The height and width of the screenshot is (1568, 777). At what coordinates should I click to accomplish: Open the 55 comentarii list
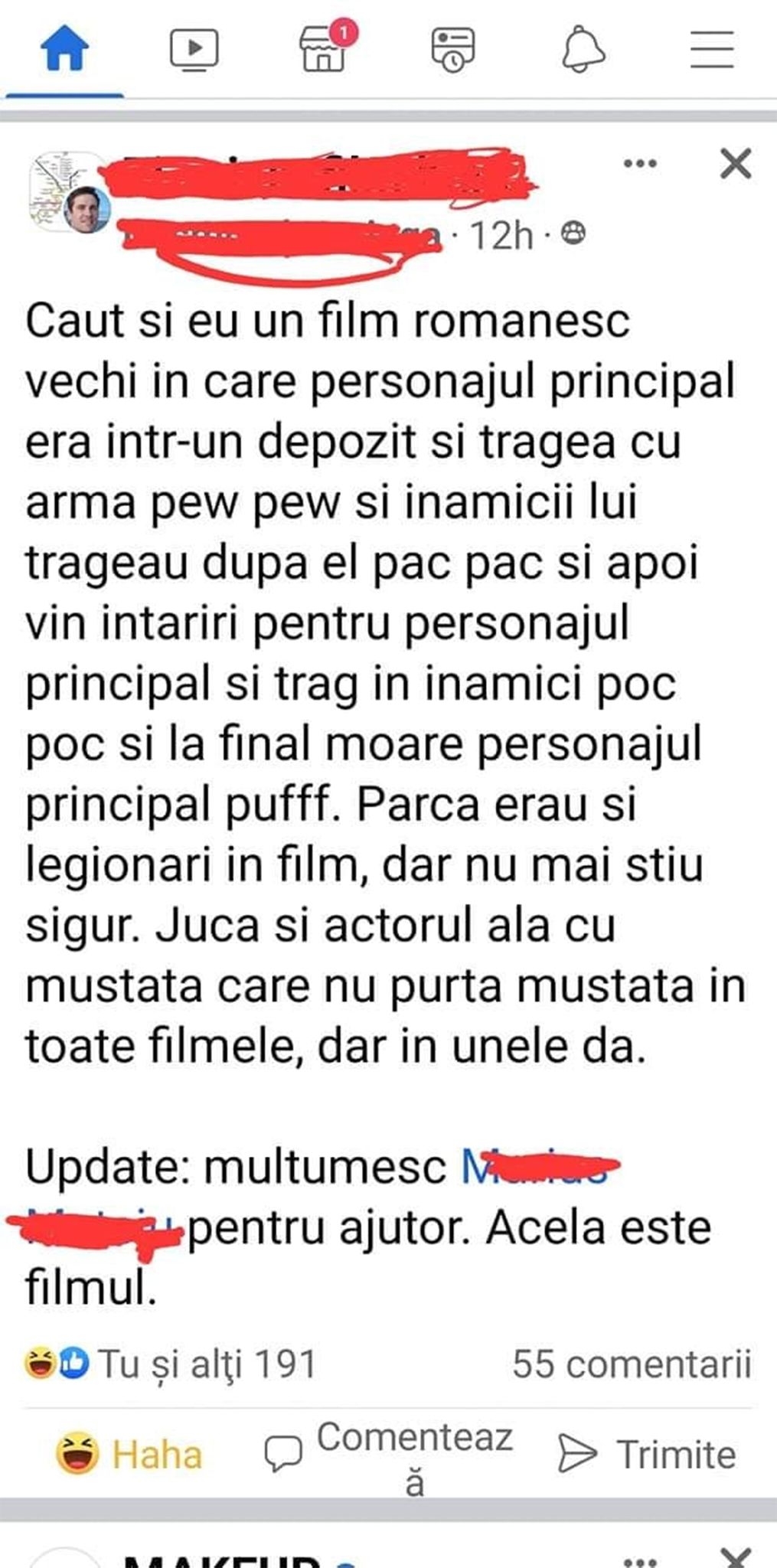click(x=632, y=1364)
